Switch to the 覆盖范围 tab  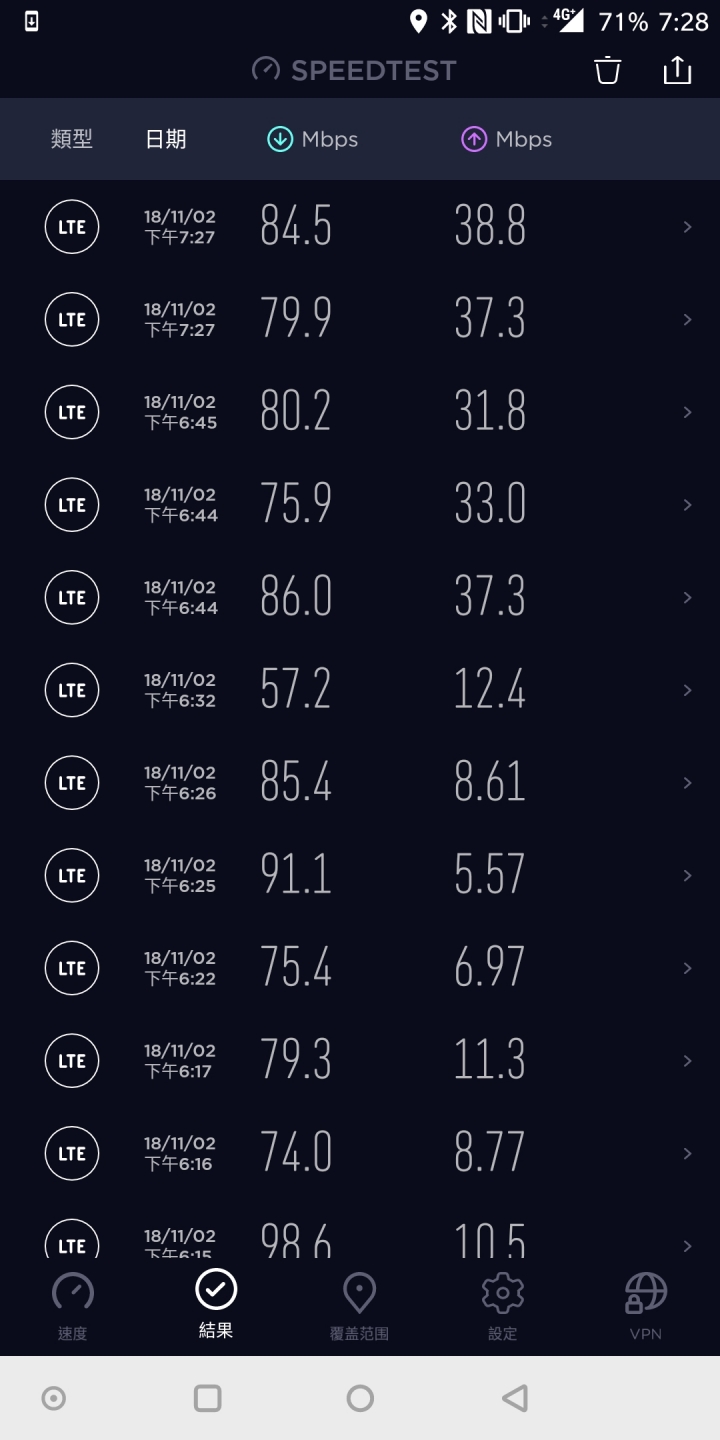point(359,1306)
